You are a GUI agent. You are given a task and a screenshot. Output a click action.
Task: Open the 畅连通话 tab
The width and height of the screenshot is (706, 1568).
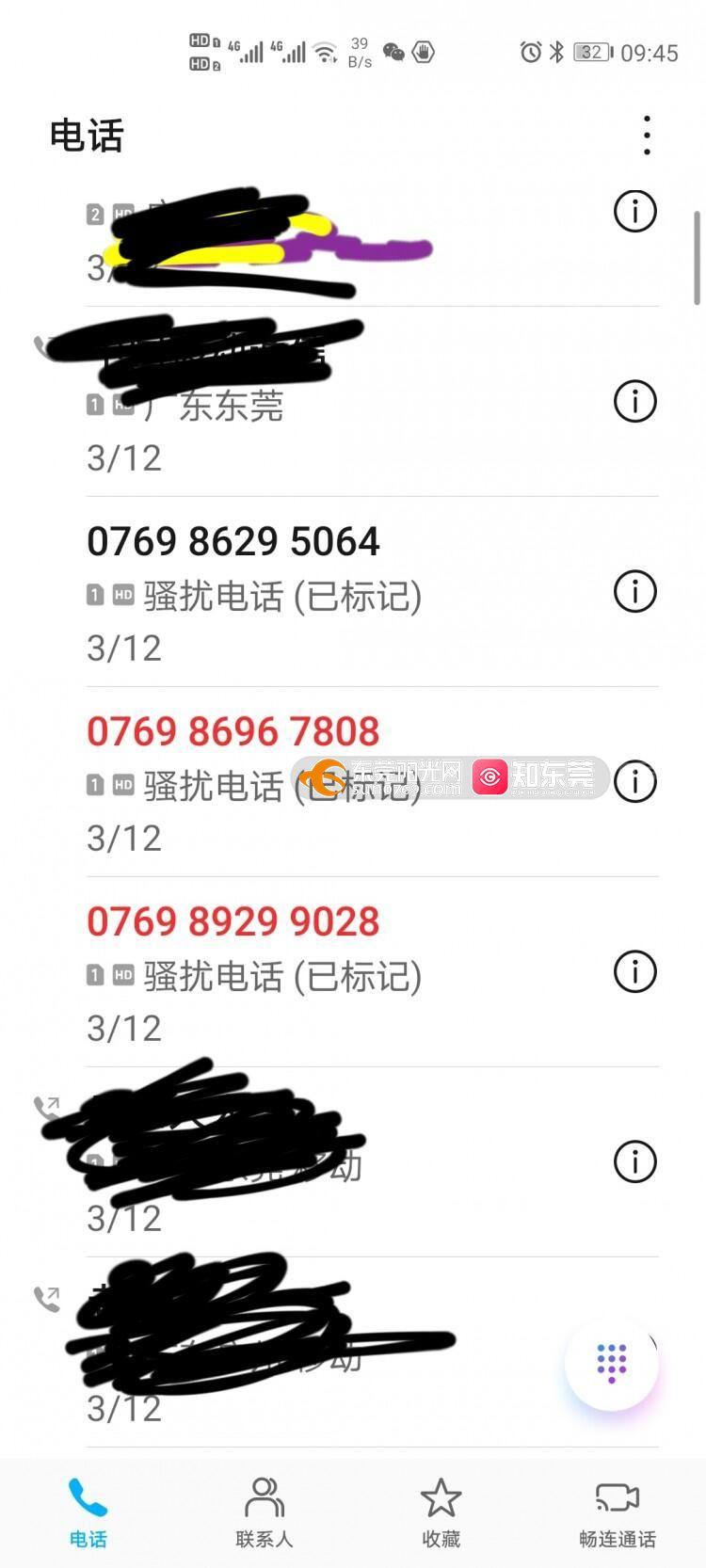click(x=618, y=1512)
